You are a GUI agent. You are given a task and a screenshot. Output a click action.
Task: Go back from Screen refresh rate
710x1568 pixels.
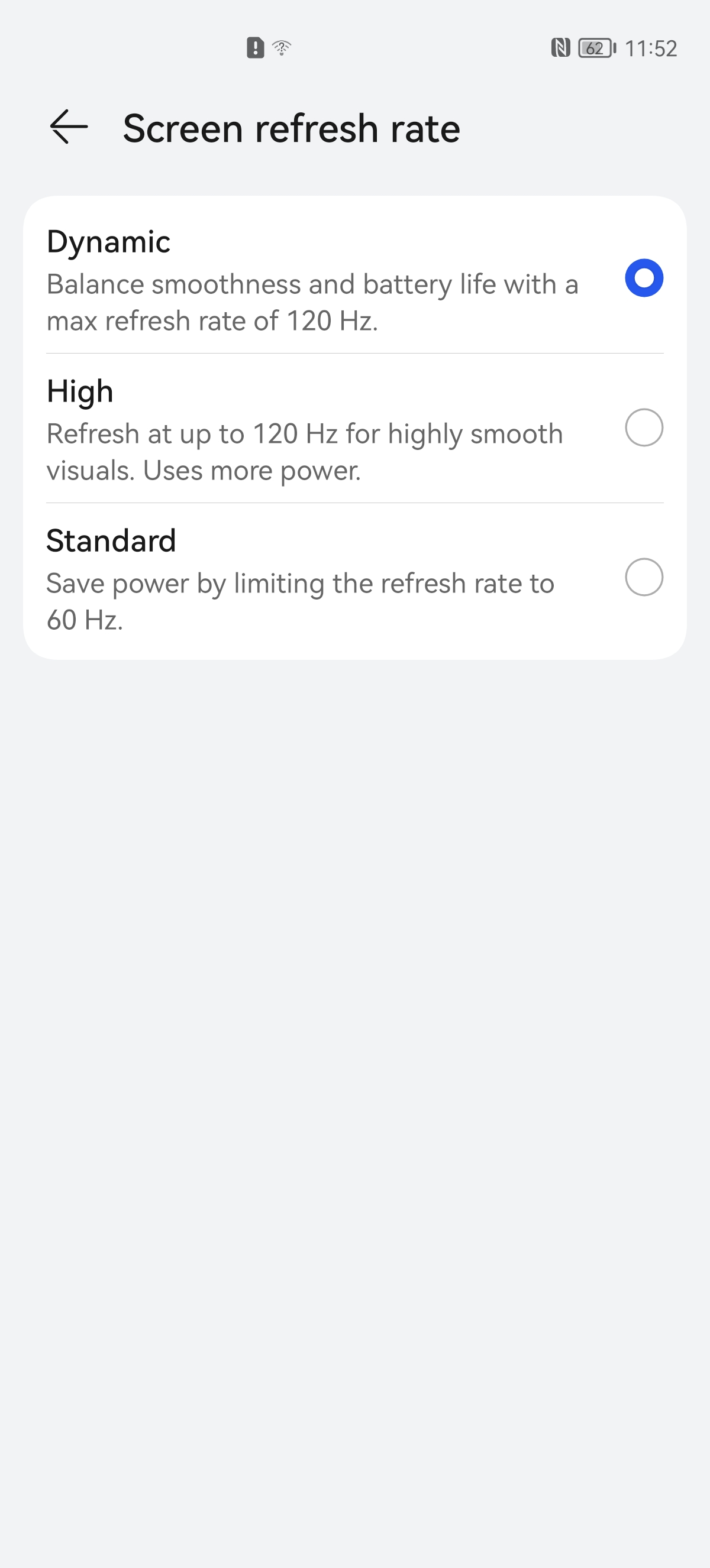click(x=69, y=127)
